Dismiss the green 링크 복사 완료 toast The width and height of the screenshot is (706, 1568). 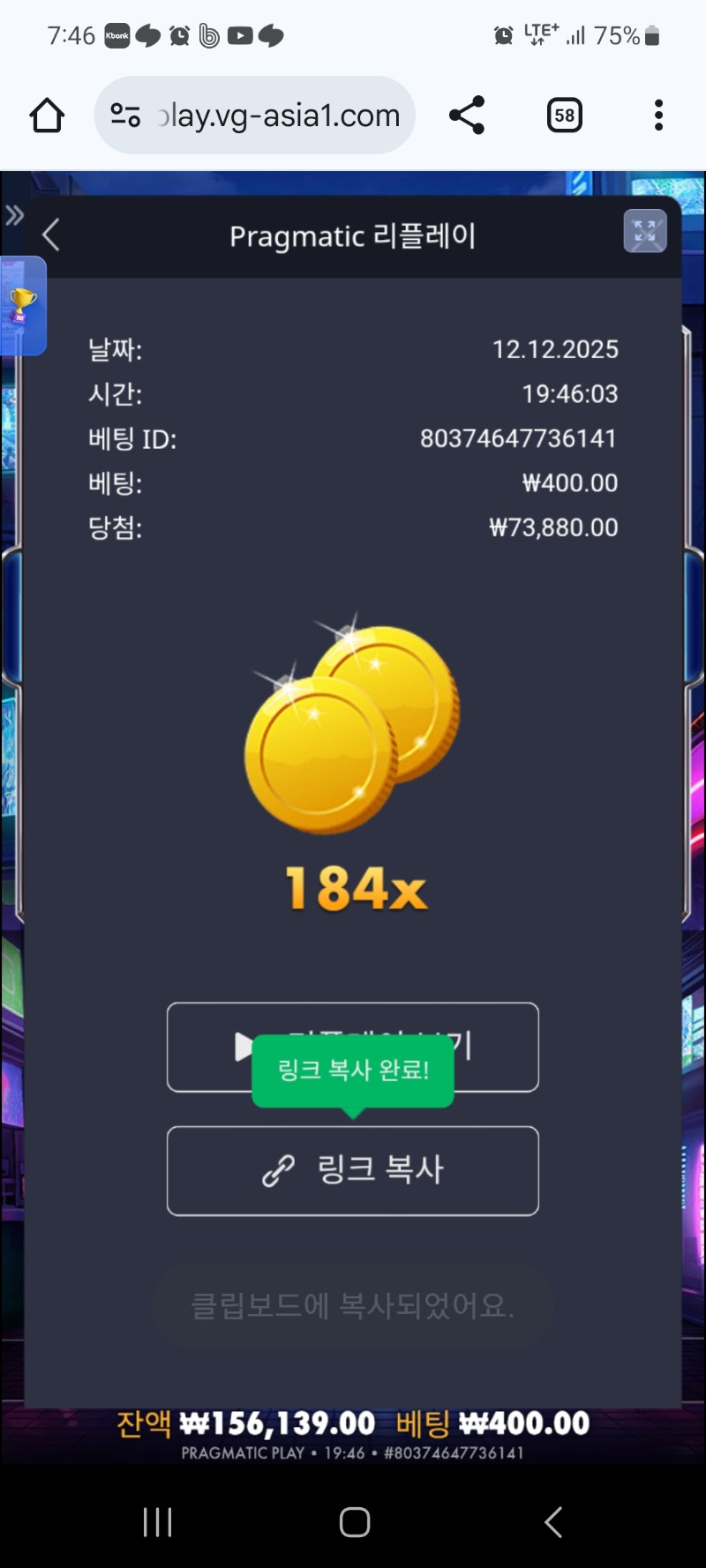pos(354,1070)
